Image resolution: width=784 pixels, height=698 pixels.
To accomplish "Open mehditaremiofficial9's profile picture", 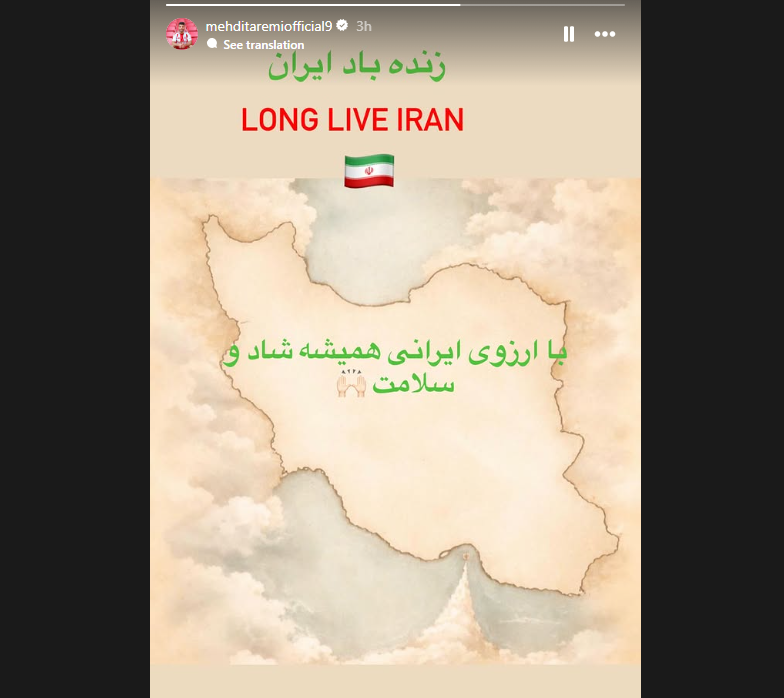I will 182,34.
